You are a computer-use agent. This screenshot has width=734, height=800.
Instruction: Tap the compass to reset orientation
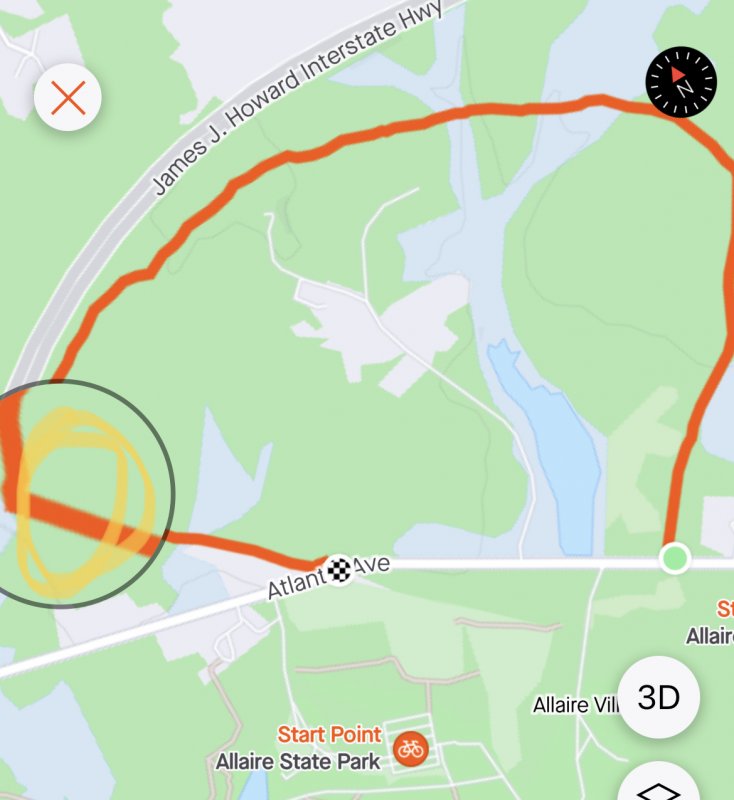[681, 81]
